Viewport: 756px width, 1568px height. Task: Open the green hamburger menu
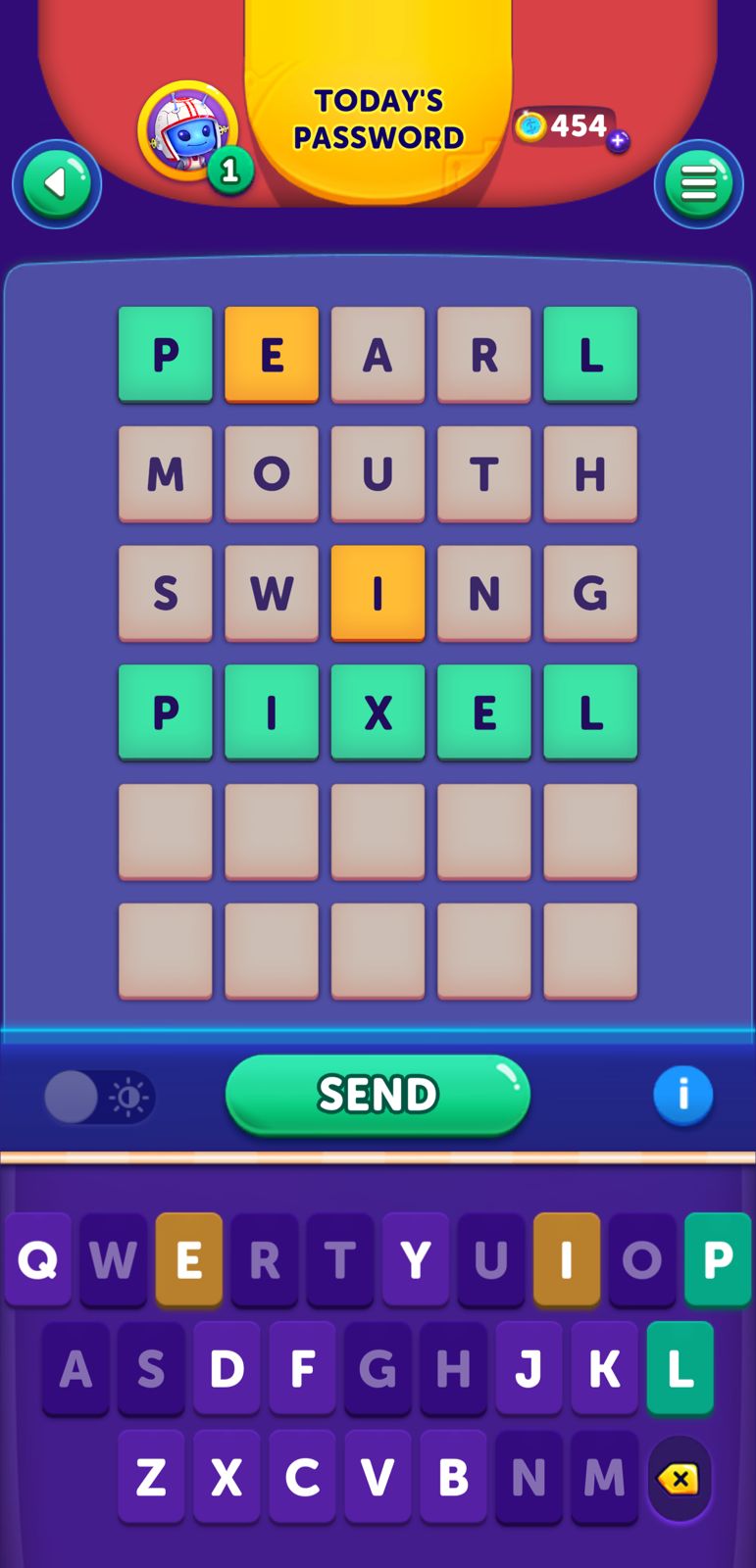click(698, 184)
